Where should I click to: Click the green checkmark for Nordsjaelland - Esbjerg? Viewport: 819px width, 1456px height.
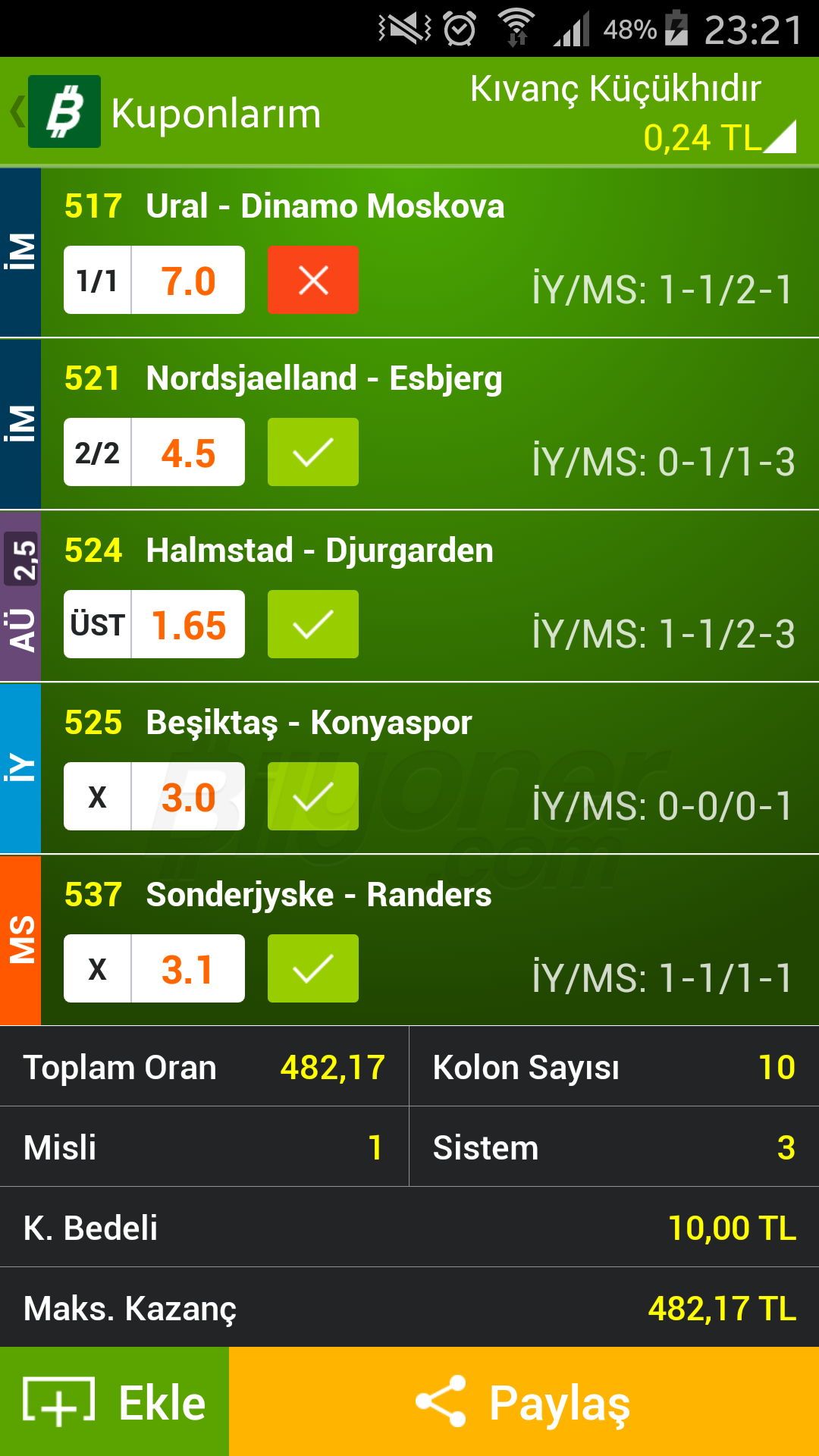point(312,452)
